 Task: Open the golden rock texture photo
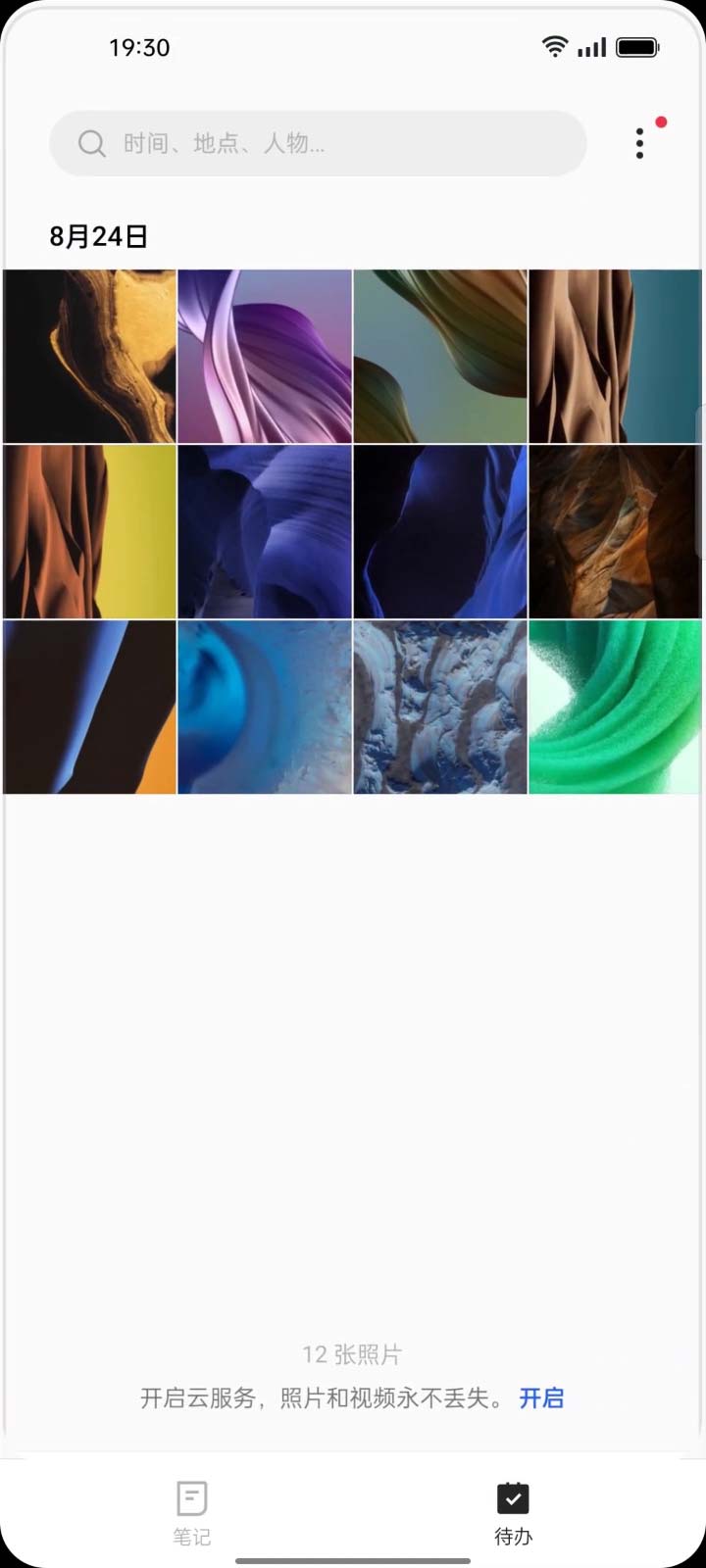(x=89, y=357)
